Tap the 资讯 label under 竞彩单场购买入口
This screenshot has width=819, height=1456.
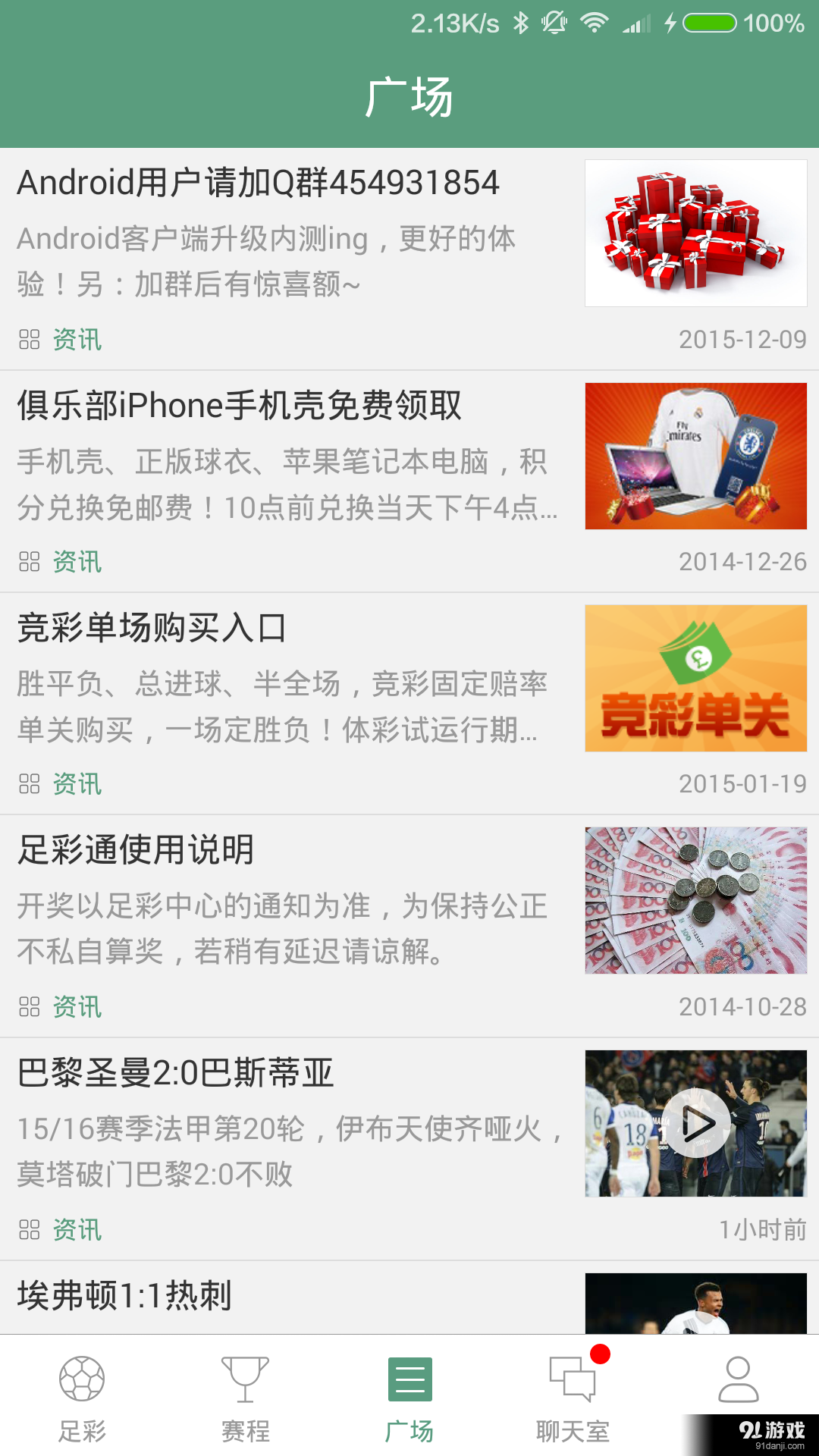(76, 785)
